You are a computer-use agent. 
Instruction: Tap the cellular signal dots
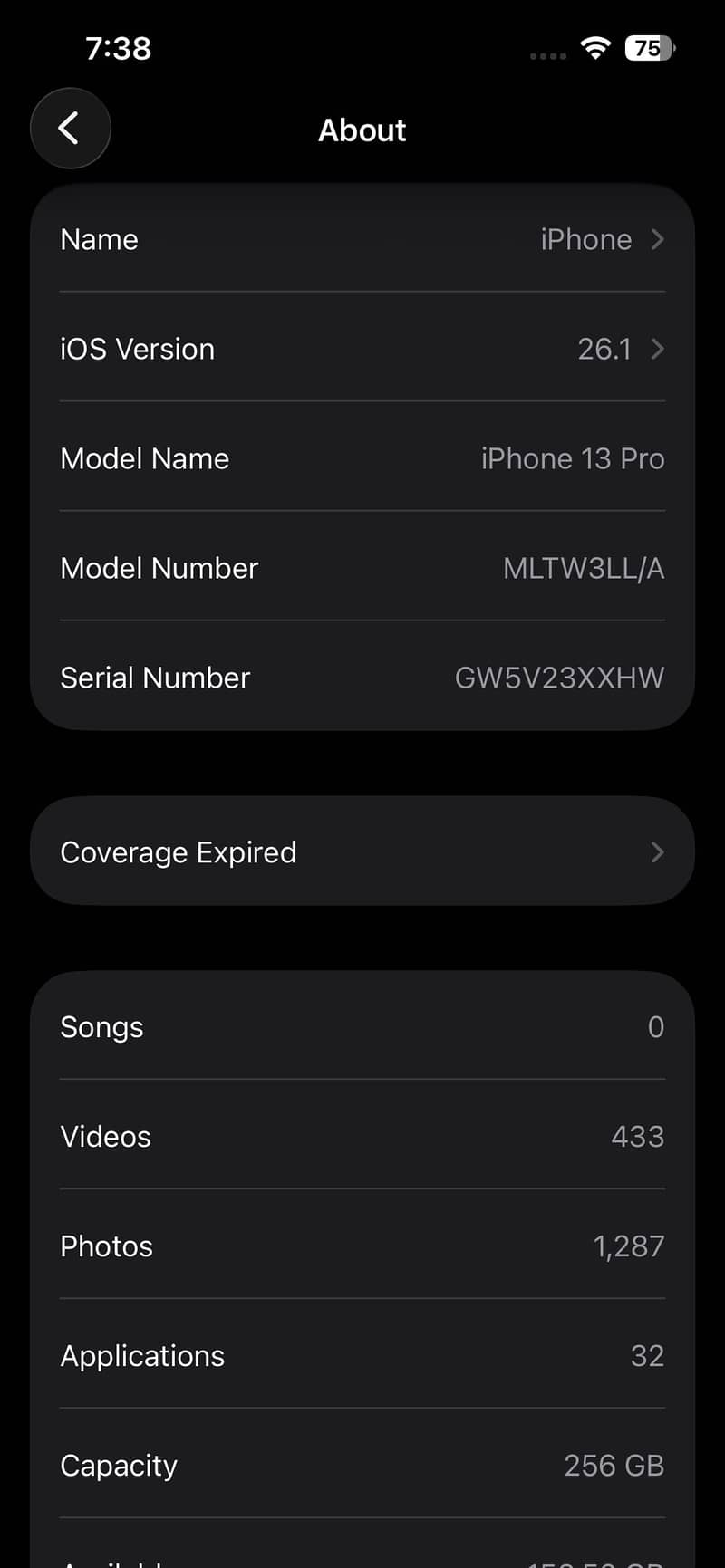click(547, 54)
